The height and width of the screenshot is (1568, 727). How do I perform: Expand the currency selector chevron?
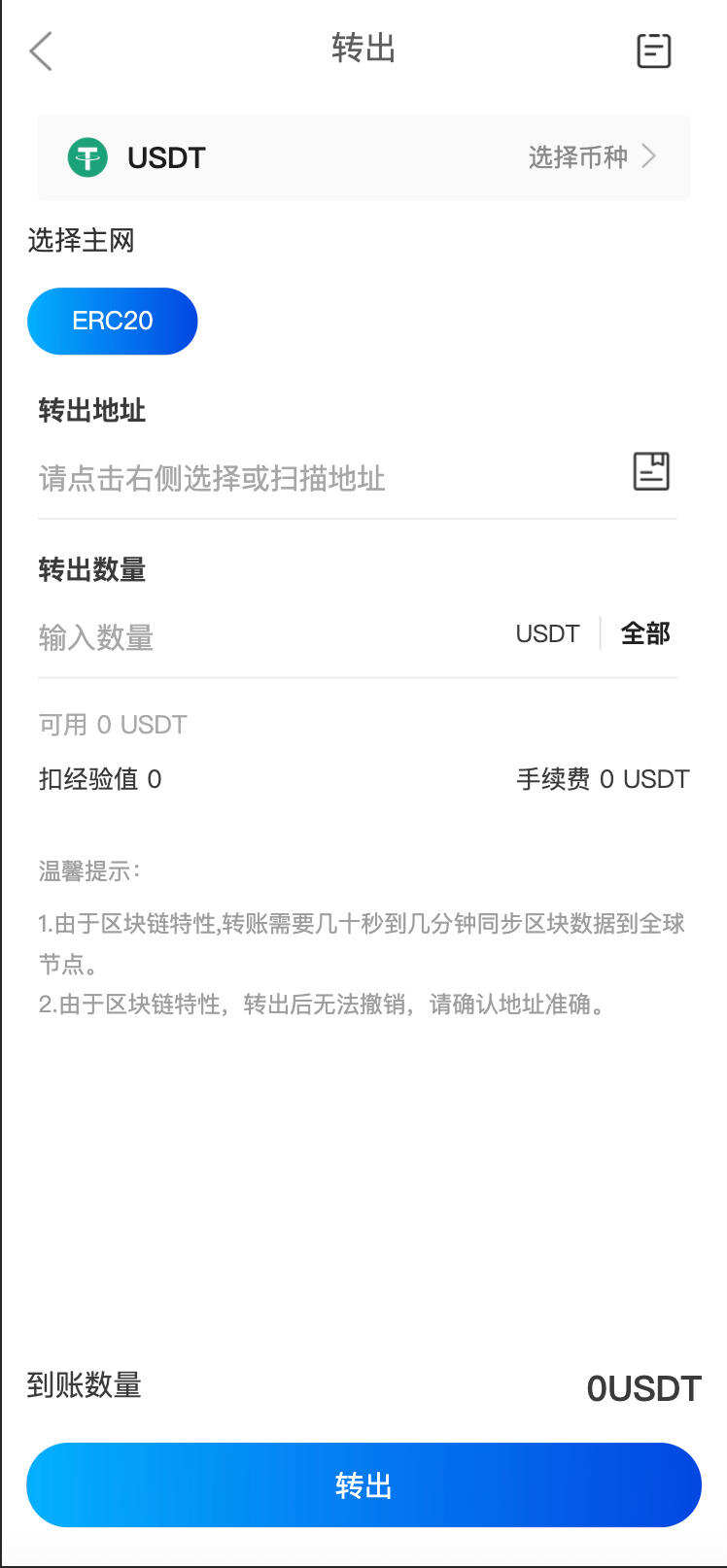tap(649, 156)
